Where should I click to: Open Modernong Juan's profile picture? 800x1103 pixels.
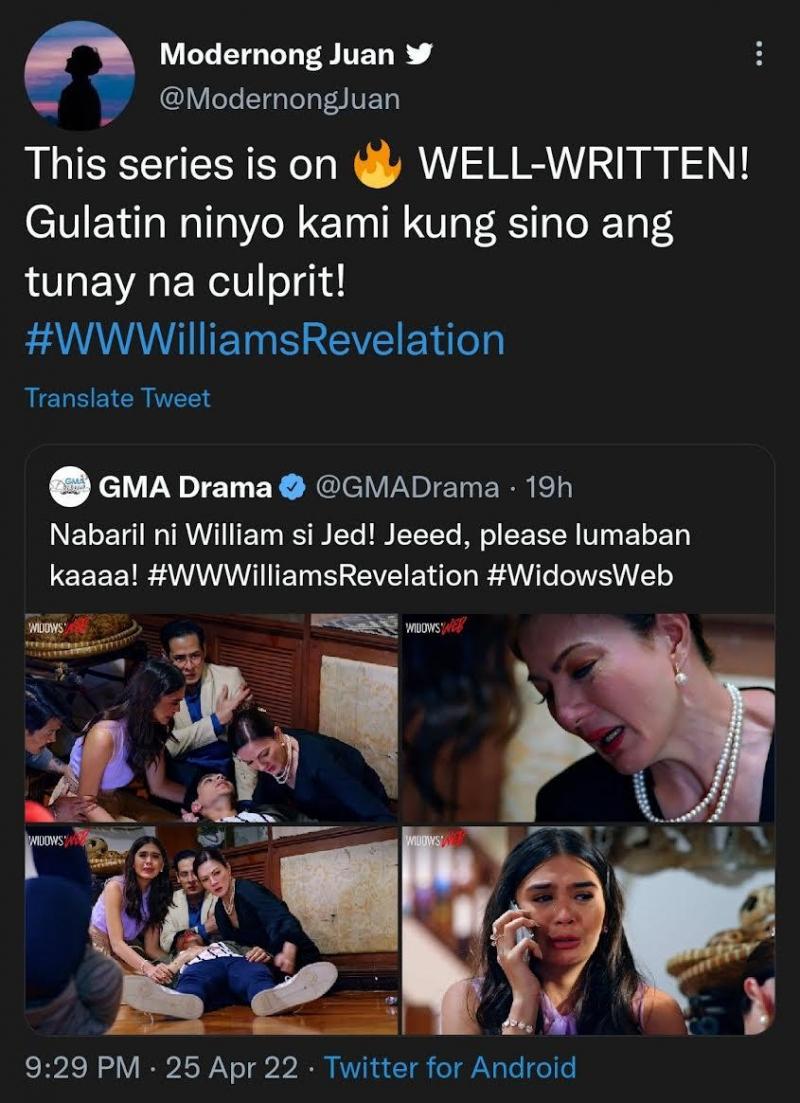[80, 75]
